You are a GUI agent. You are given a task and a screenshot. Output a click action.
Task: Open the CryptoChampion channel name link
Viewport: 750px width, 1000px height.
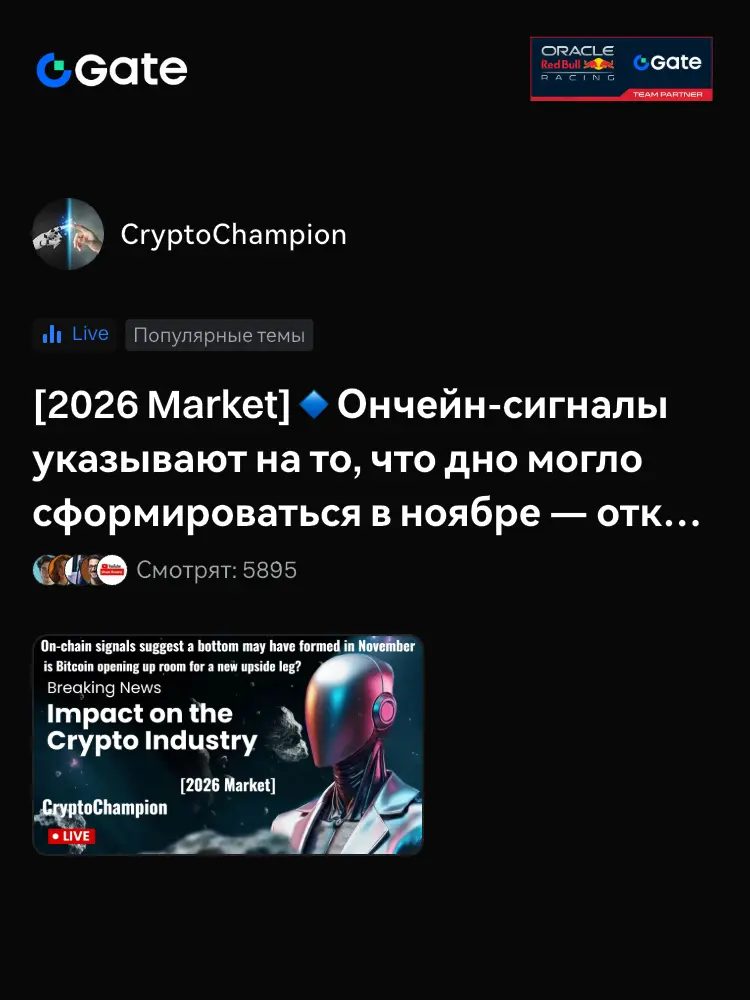(x=233, y=234)
